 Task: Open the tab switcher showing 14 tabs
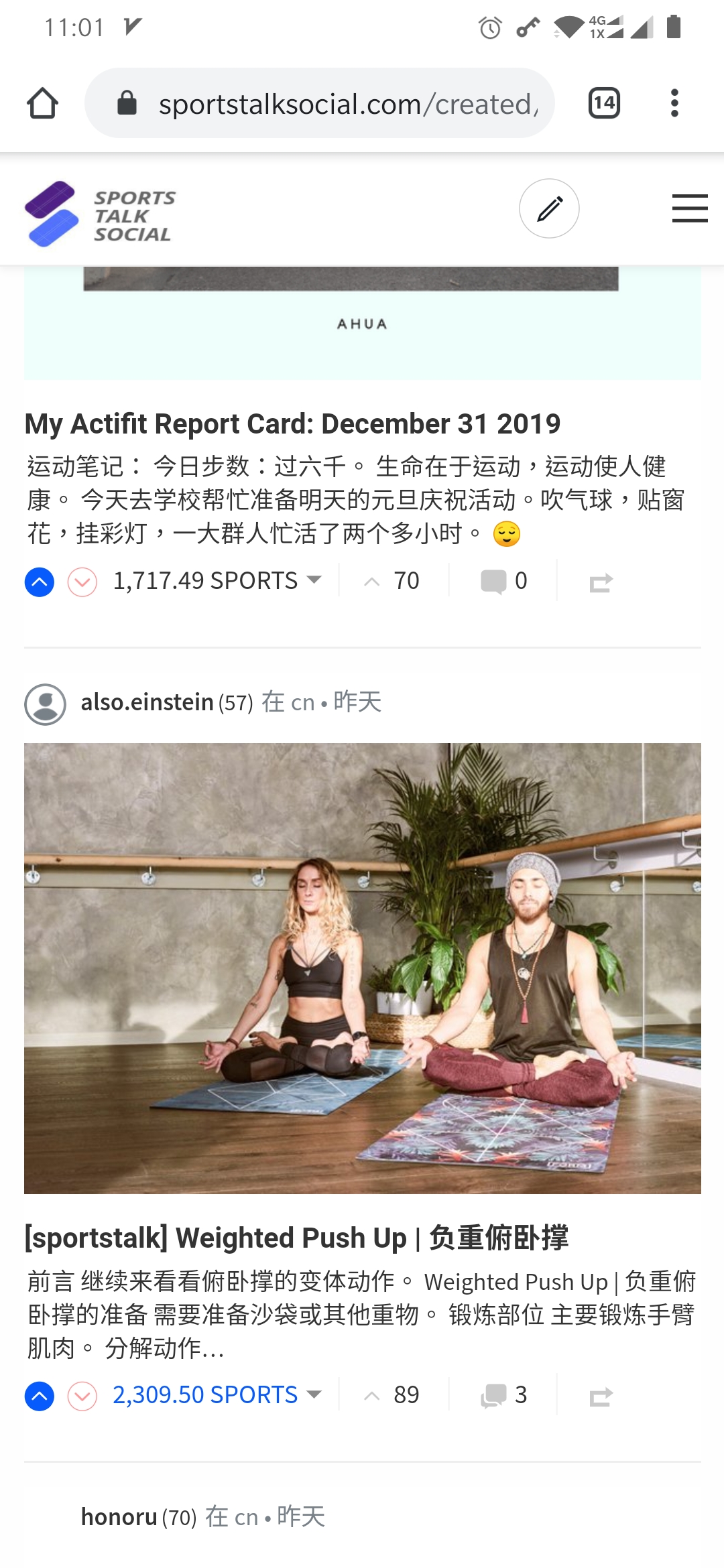(x=603, y=103)
